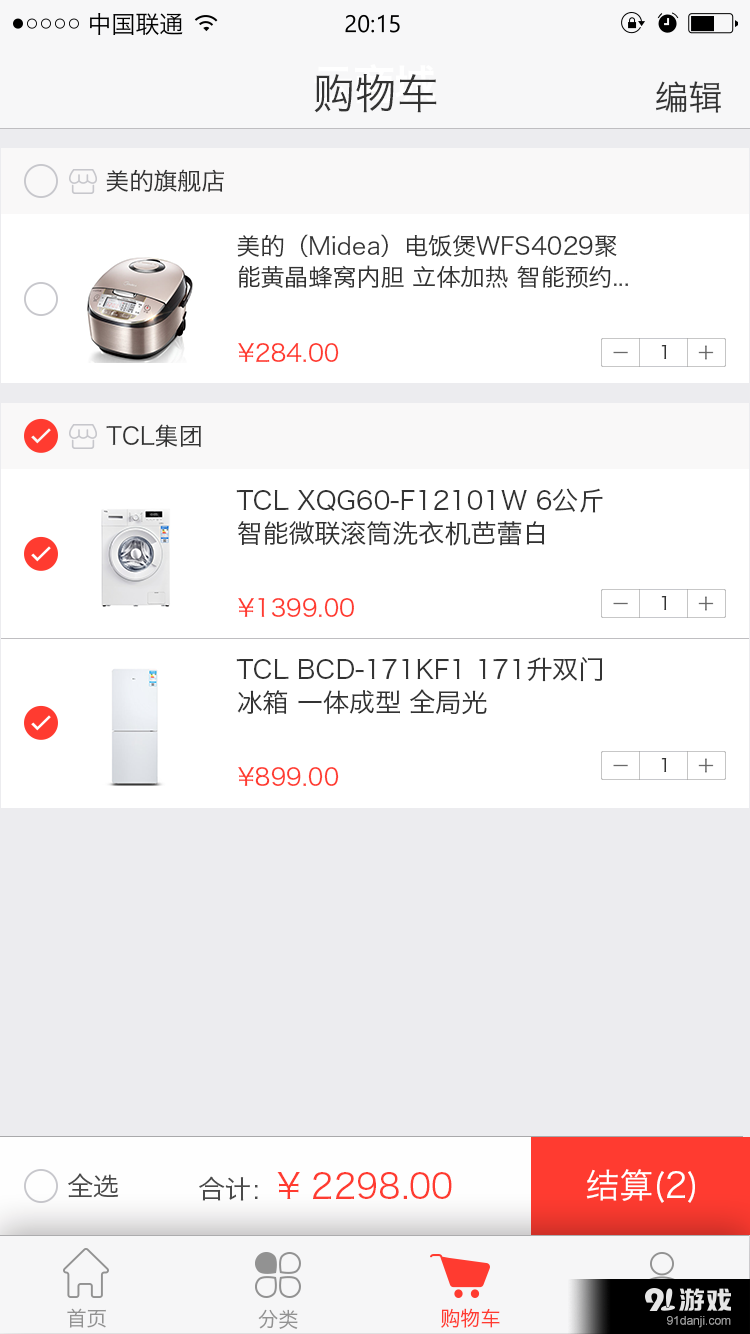Tap the Wi-Fi icon in the status bar
This screenshot has height=1334, width=750.
[204, 22]
